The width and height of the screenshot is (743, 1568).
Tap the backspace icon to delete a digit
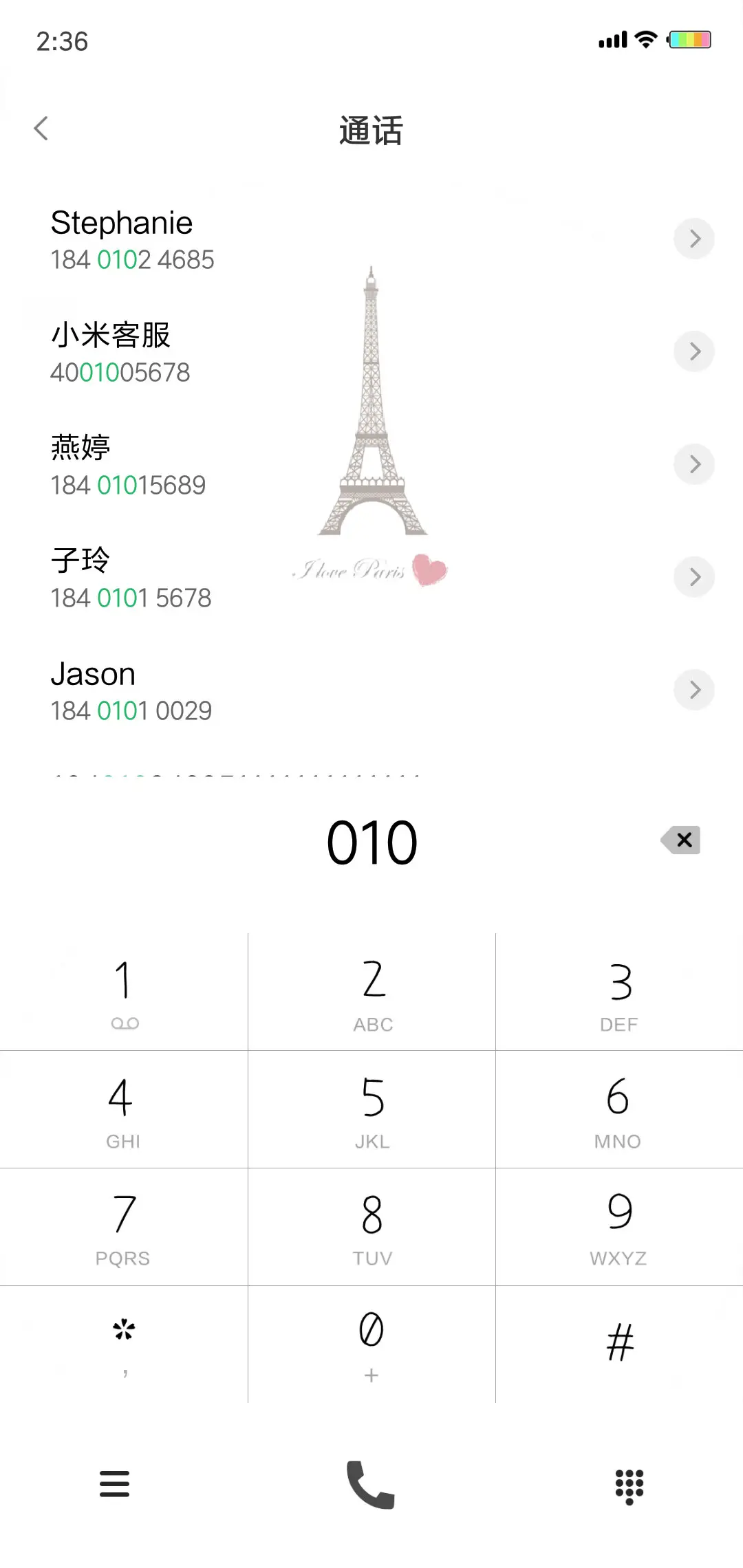(680, 840)
